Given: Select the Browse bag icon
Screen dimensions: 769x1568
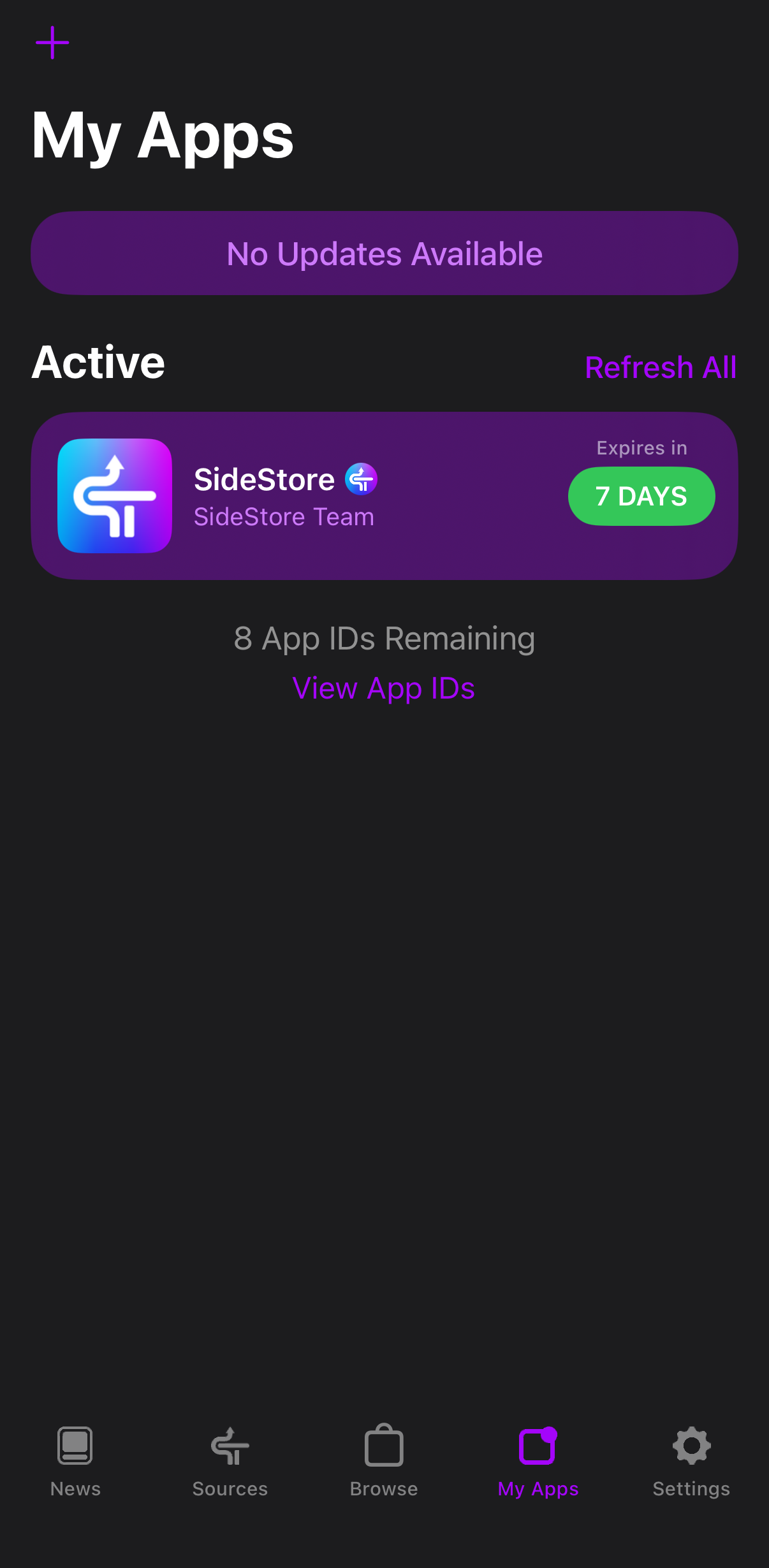Looking at the screenshot, I should [x=384, y=1446].
